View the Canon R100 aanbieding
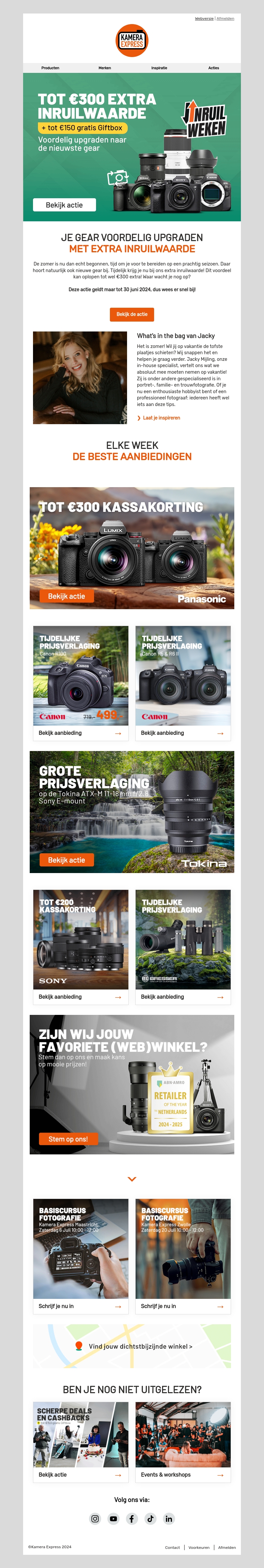The height and width of the screenshot is (1568, 264). 81,733
